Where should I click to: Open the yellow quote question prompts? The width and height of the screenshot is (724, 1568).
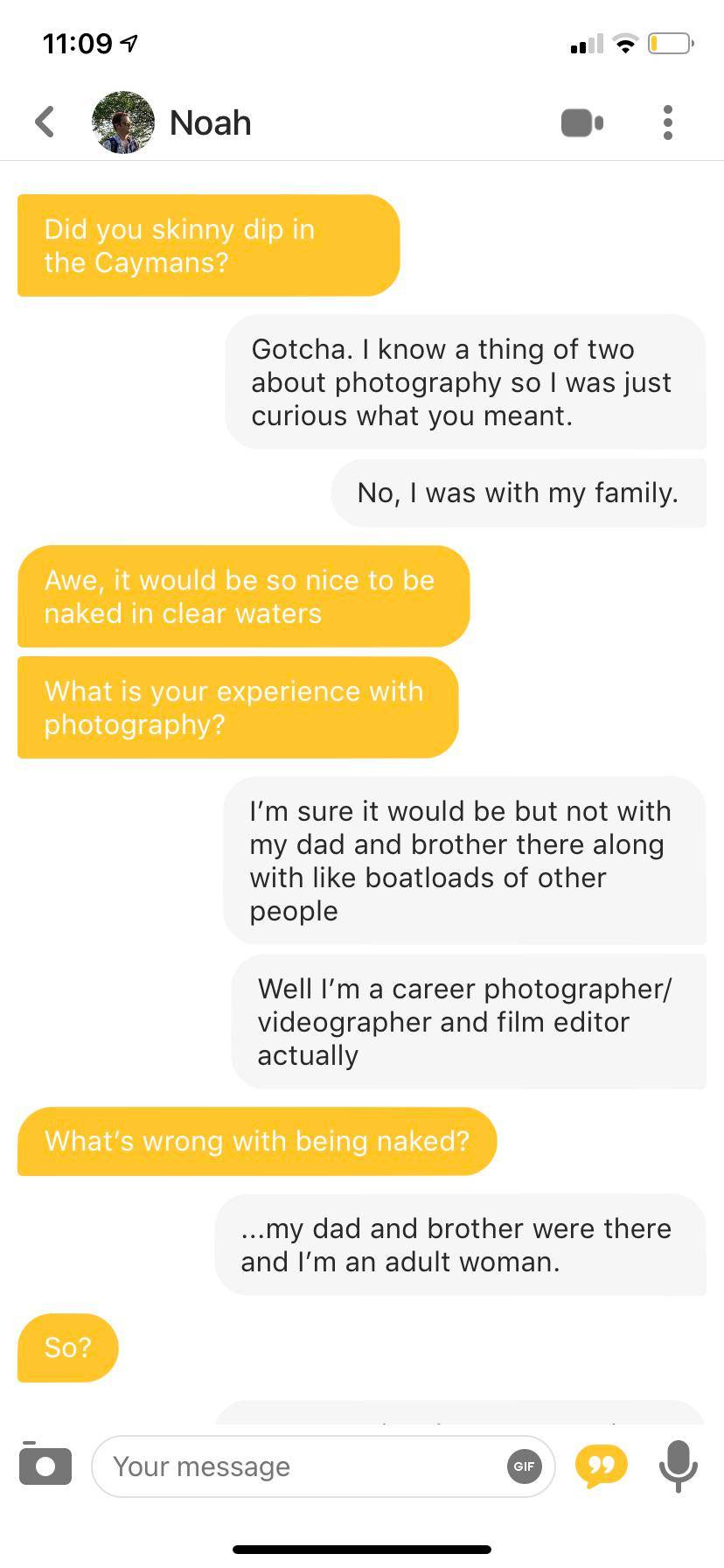[602, 1466]
